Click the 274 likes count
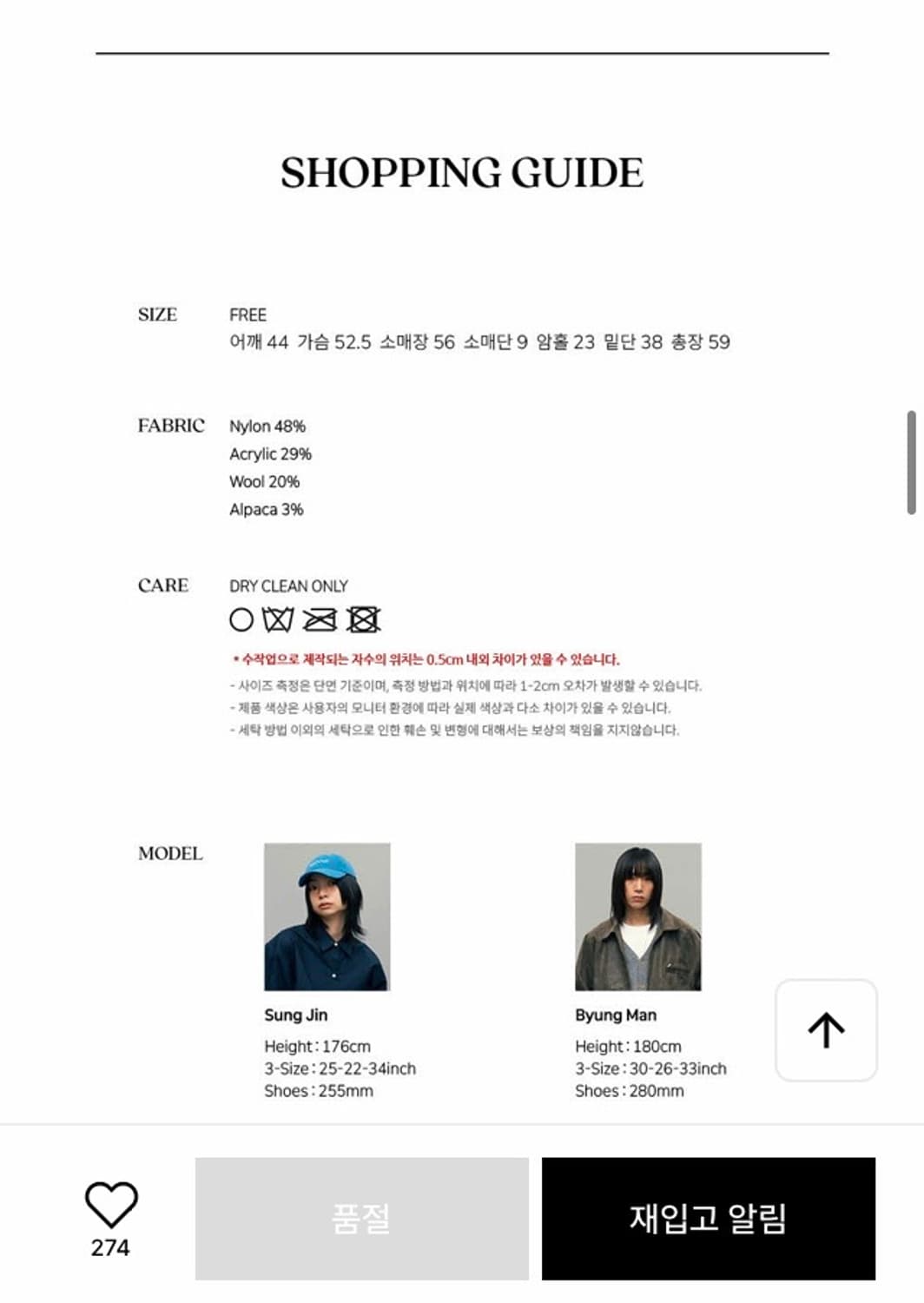The width and height of the screenshot is (924, 1303). click(x=111, y=1251)
